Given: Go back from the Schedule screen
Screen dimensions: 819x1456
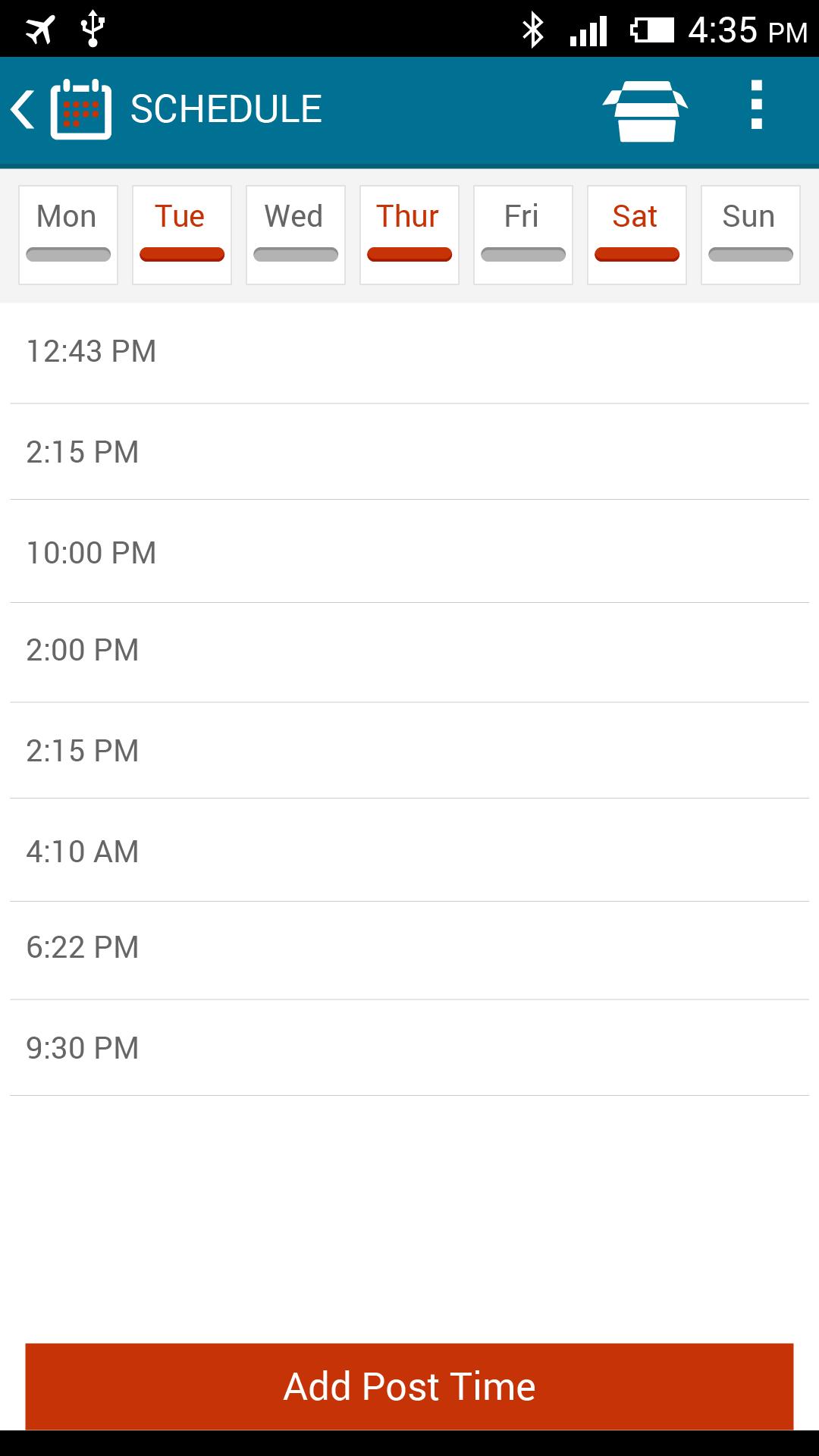Looking at the screenshot, I should pos(24,109).
